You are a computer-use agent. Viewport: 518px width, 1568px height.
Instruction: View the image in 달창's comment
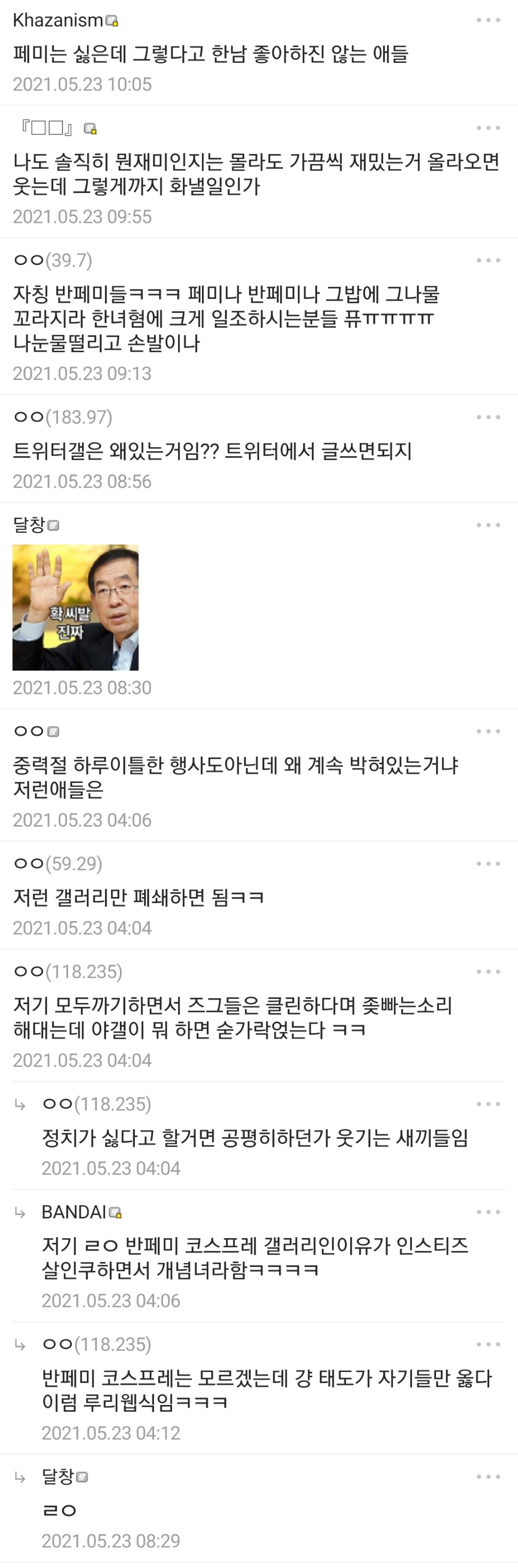click(x=76, y=607)
